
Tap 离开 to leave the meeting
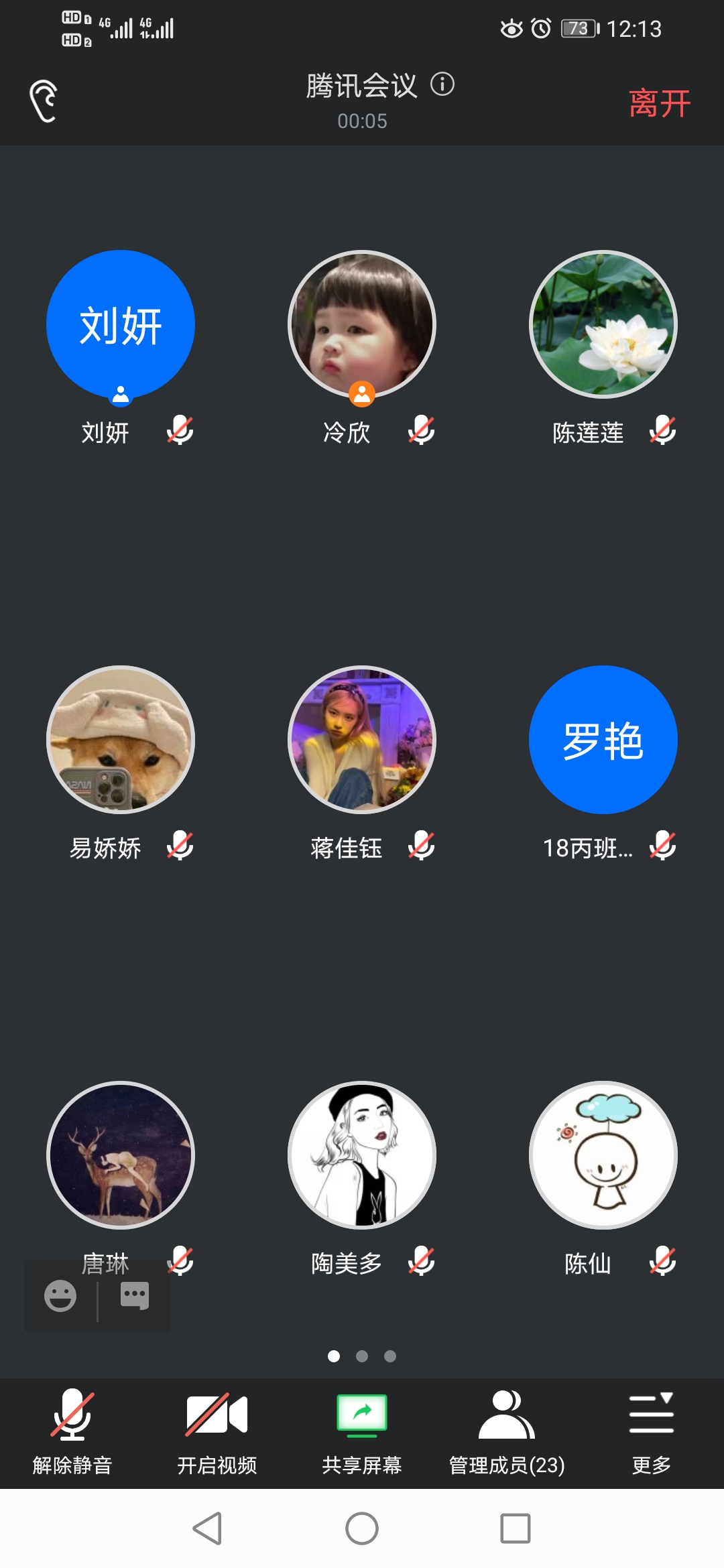pyautogui.click(x=660, y=103)
